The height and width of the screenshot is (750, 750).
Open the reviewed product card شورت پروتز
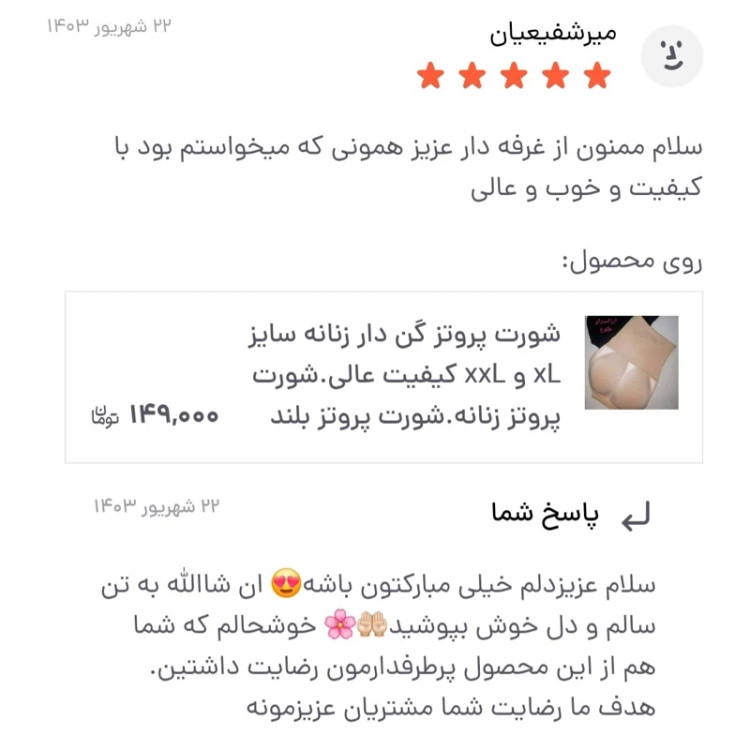(x=384, y=376)
